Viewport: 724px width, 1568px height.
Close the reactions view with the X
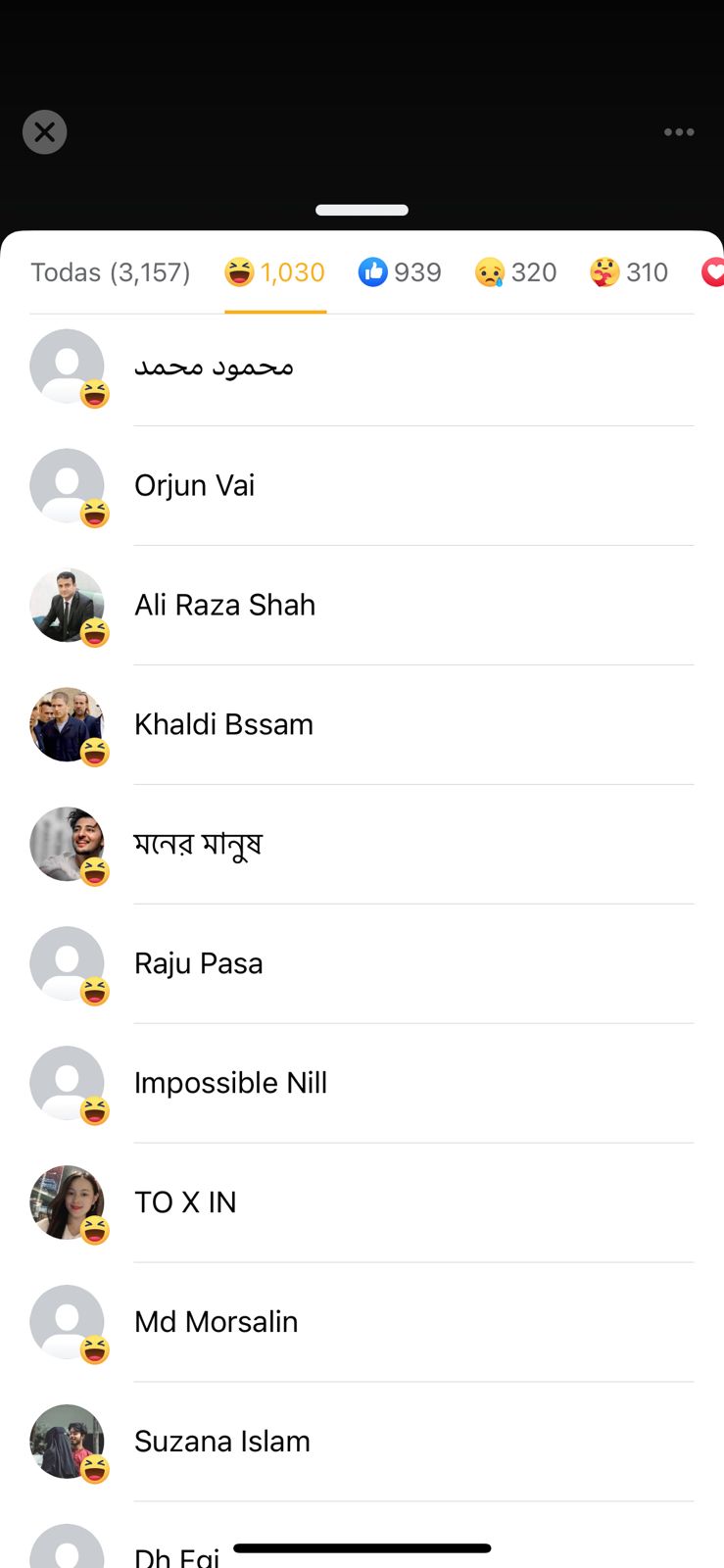pos(45,132)
